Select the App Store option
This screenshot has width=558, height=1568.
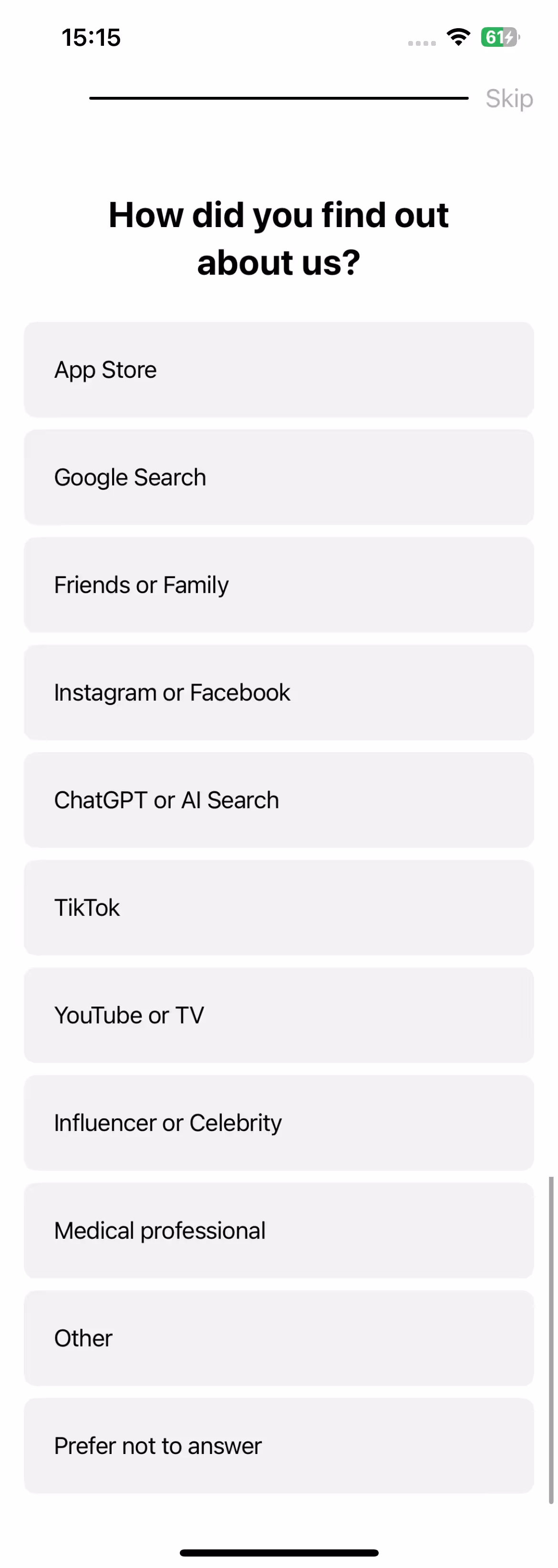pos(279,370)
